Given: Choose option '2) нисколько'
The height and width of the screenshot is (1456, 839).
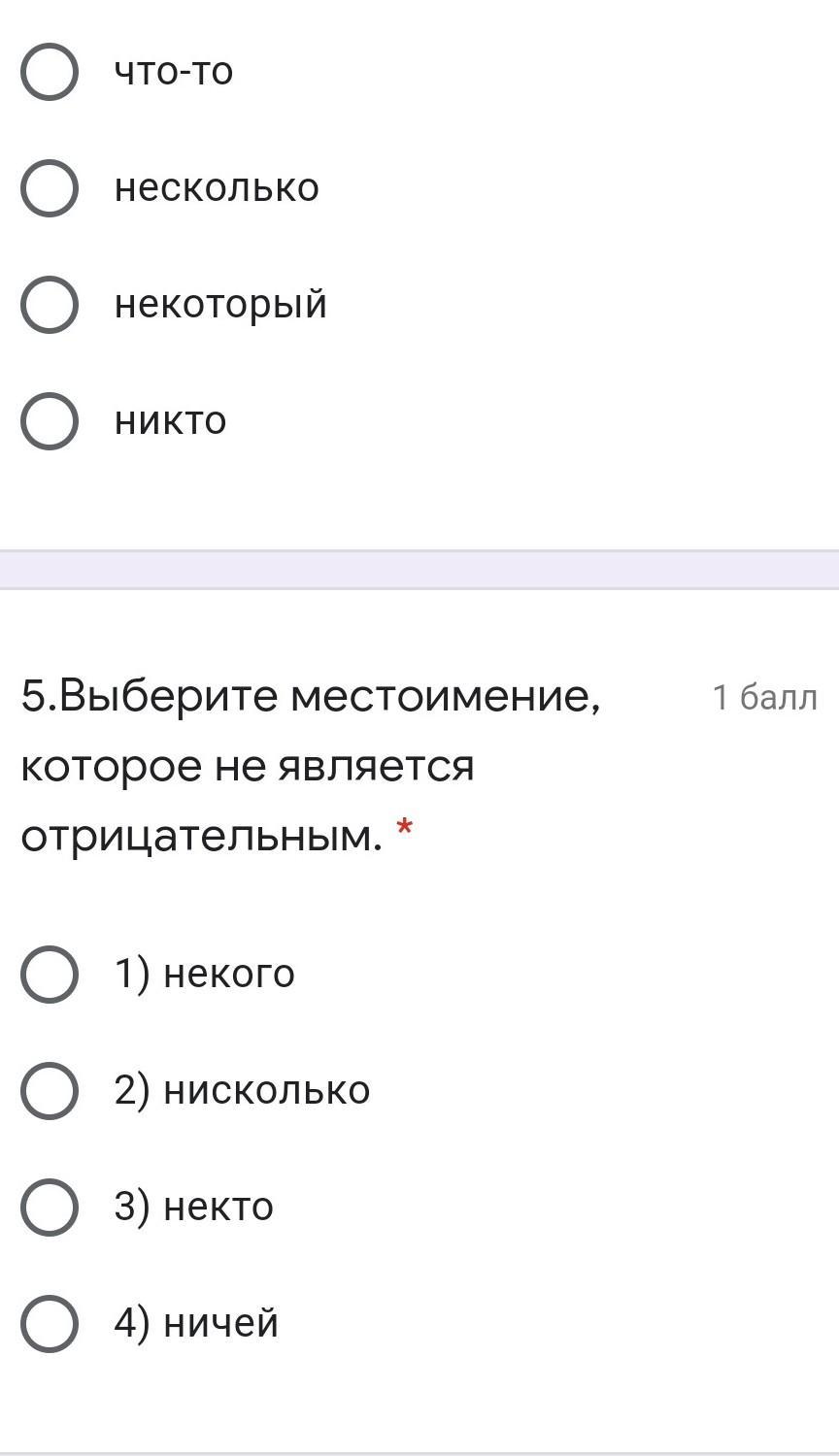Looking at the screenshot, I should pyautogui.click(x=49, y=1090).
